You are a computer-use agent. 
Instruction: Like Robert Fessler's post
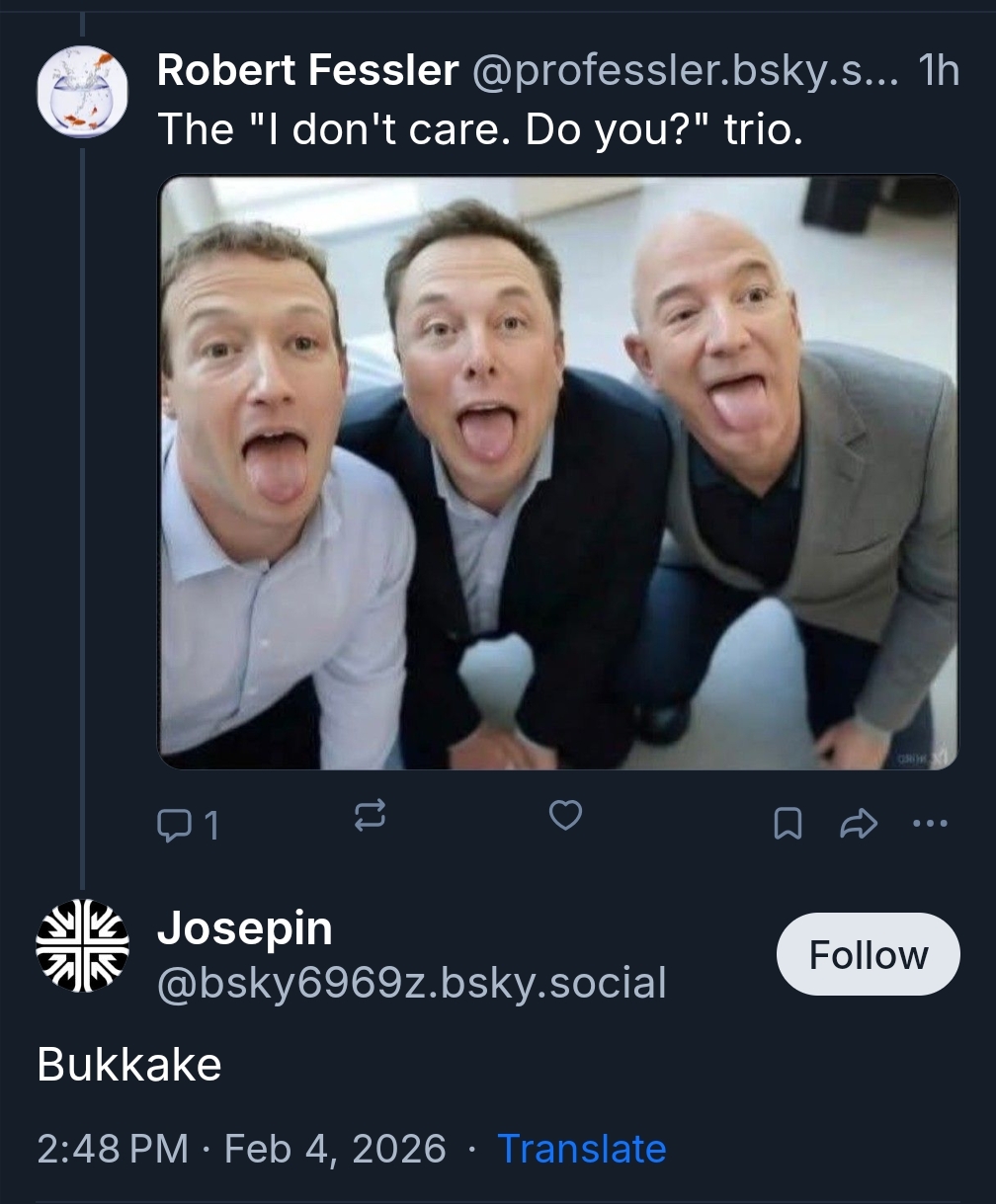pyautogui.click(x=565, y=816)
